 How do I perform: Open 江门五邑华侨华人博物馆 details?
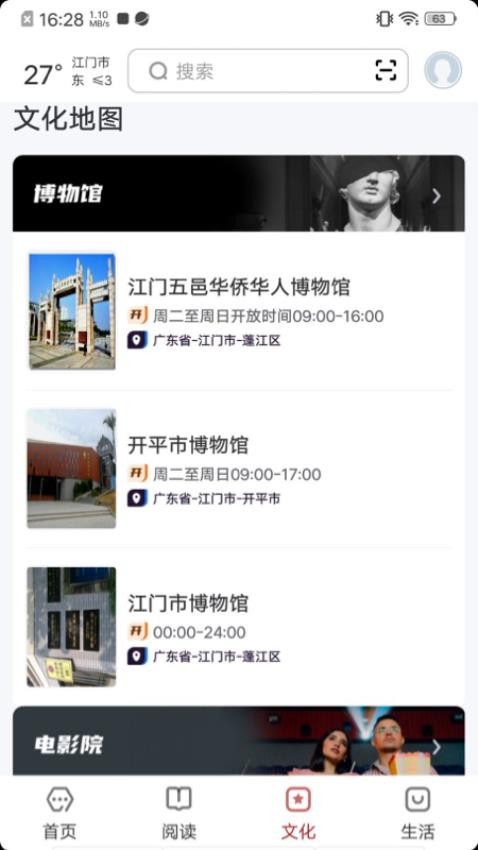(238, 311)
